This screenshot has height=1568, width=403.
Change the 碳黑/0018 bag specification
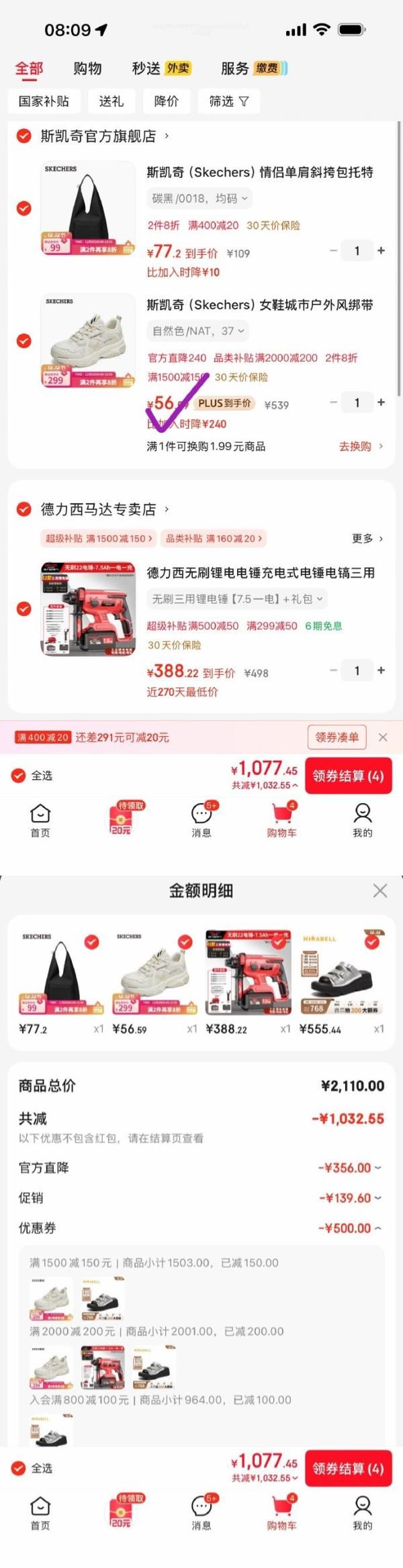tap(199, 199)
